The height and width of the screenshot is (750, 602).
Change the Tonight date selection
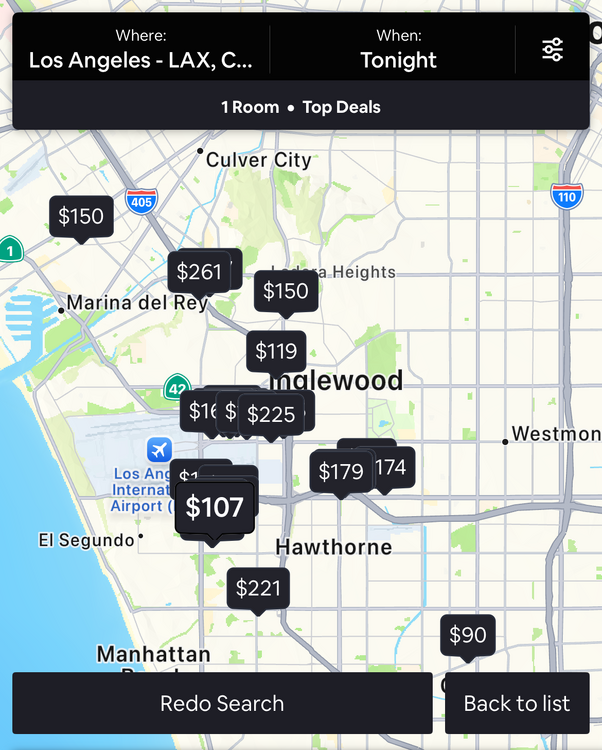(x=398, y=49)
